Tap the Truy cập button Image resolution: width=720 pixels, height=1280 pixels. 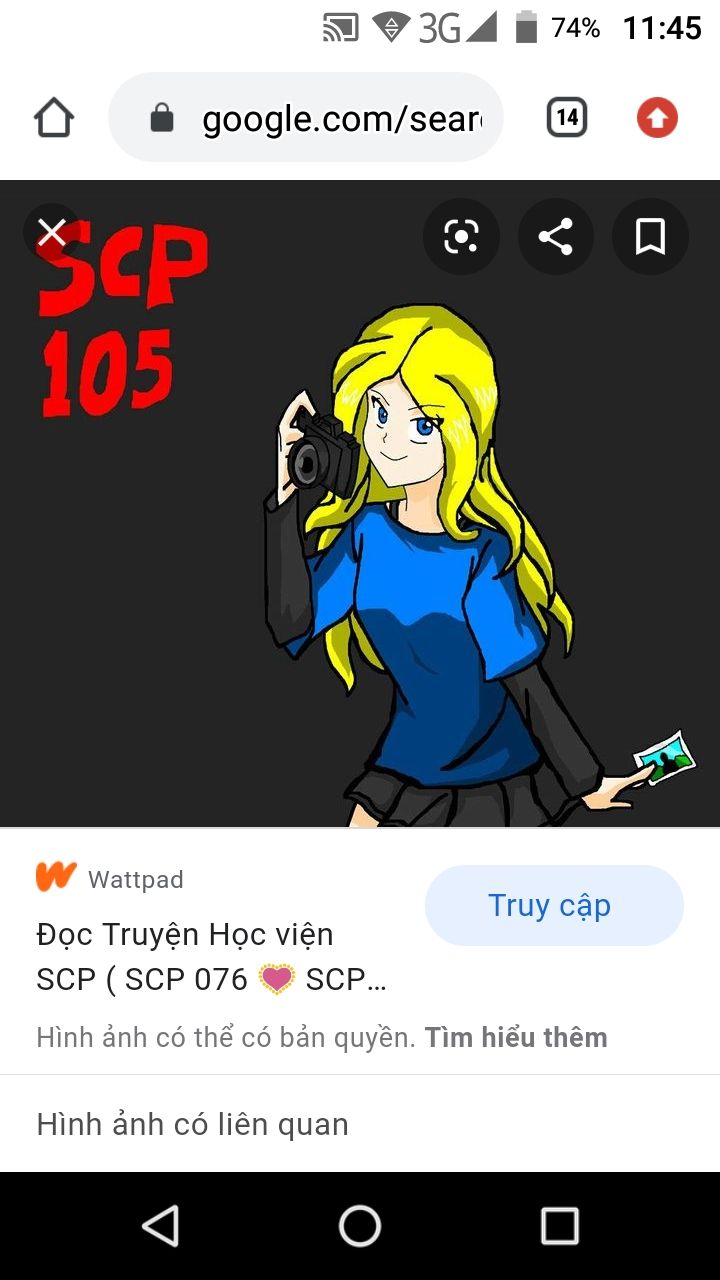[554, 905]
